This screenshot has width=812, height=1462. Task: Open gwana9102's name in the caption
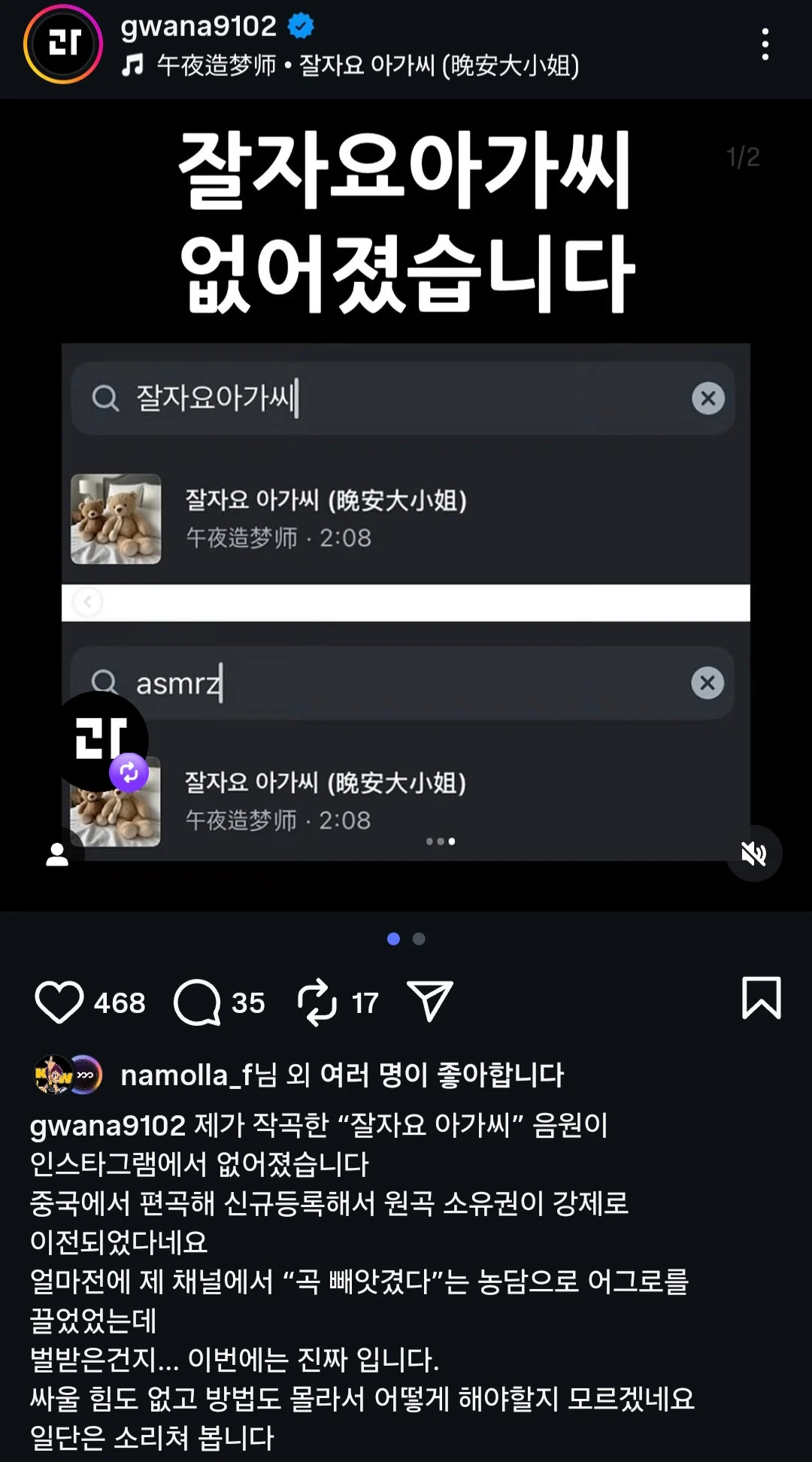coord(107,1126)
